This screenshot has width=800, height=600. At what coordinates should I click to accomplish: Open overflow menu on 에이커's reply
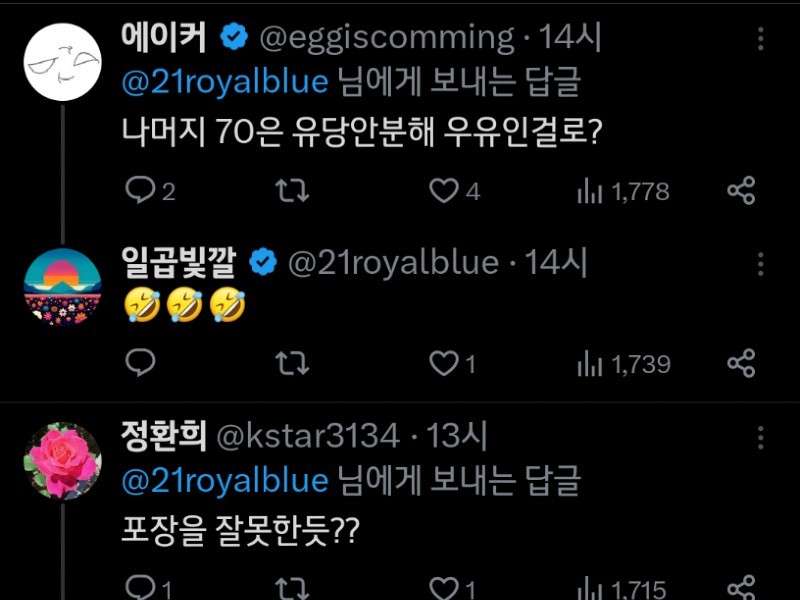(x=762, y=39)
